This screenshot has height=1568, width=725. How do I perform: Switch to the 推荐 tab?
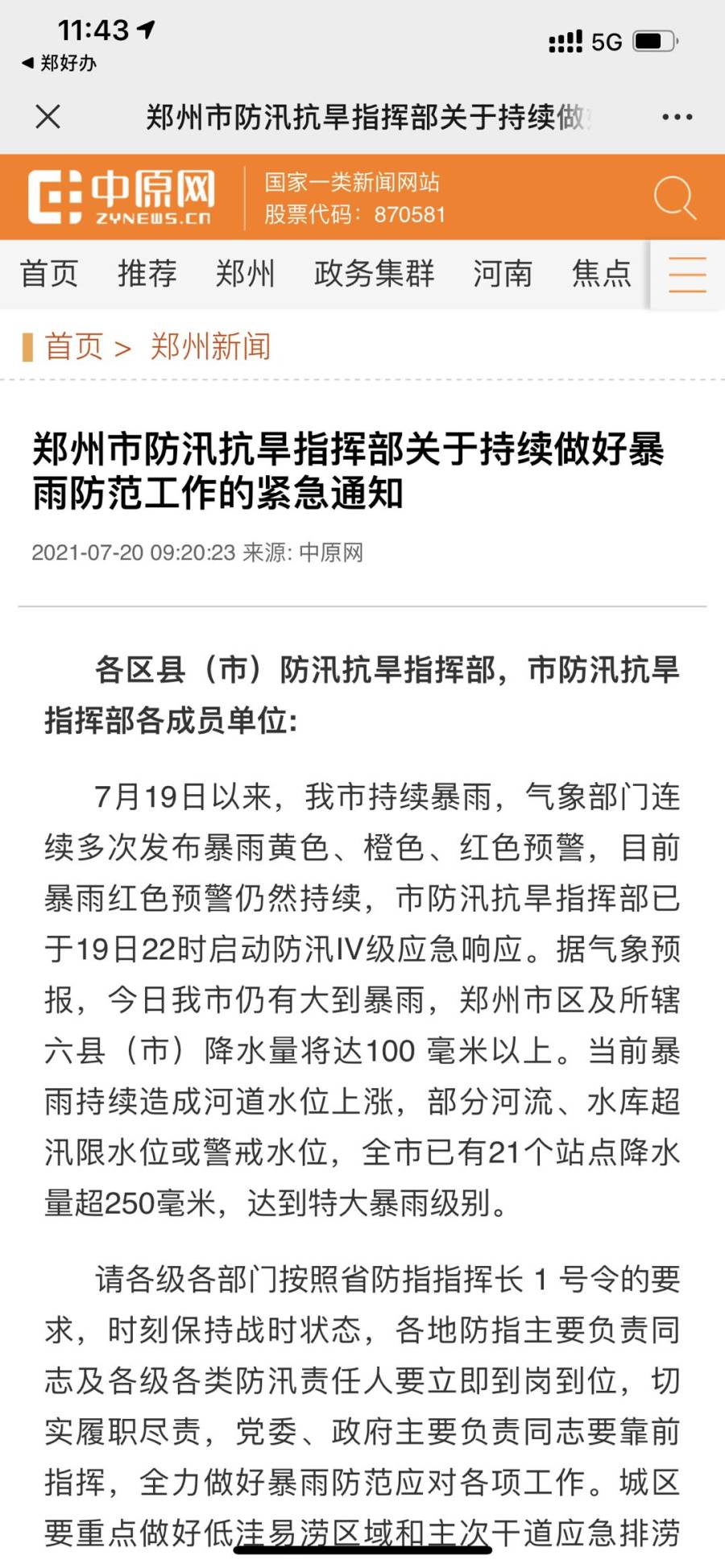click(x=147, y=274)
